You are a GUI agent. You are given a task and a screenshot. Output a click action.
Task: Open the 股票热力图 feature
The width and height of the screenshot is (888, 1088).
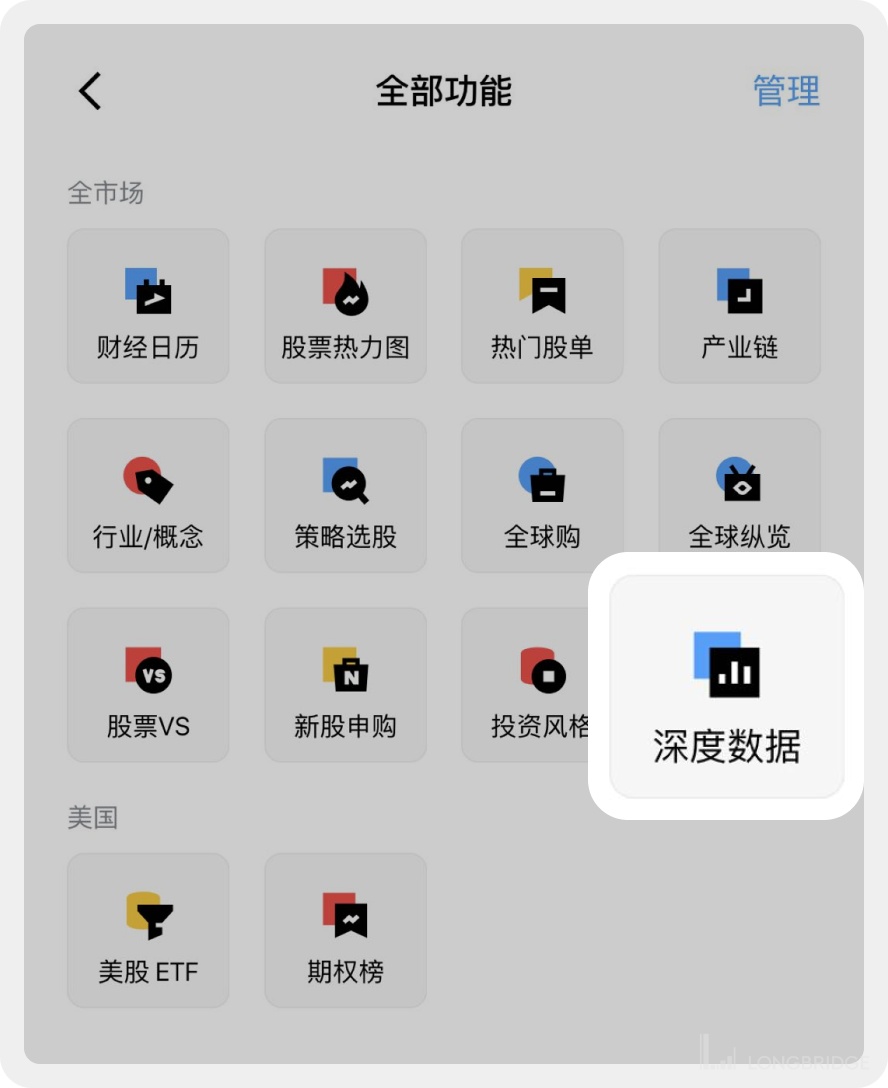pos(345,306)
